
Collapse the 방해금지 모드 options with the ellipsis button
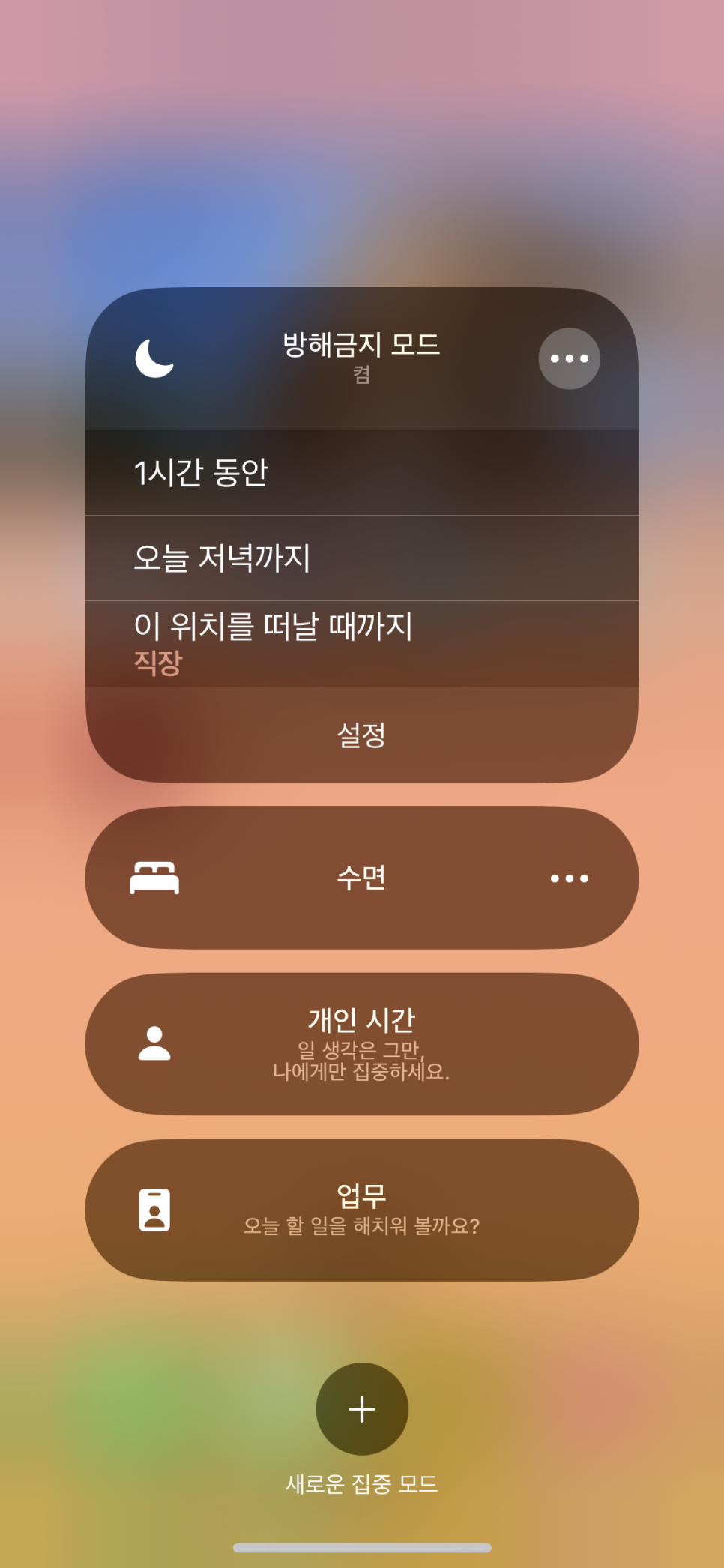pyautogui.click(x=569, y=358)
